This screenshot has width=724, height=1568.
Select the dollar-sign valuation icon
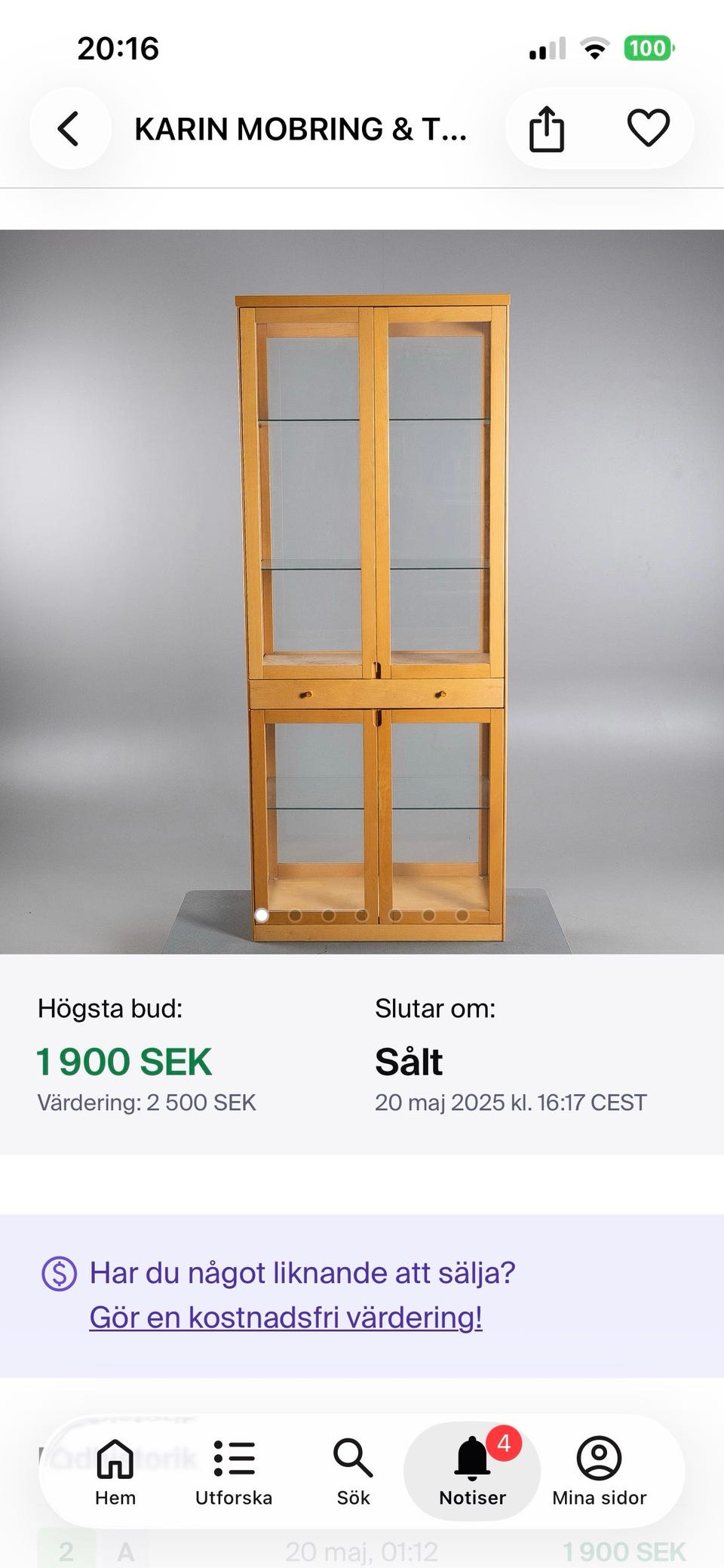pyautogui.click(x=57, y=1272)
